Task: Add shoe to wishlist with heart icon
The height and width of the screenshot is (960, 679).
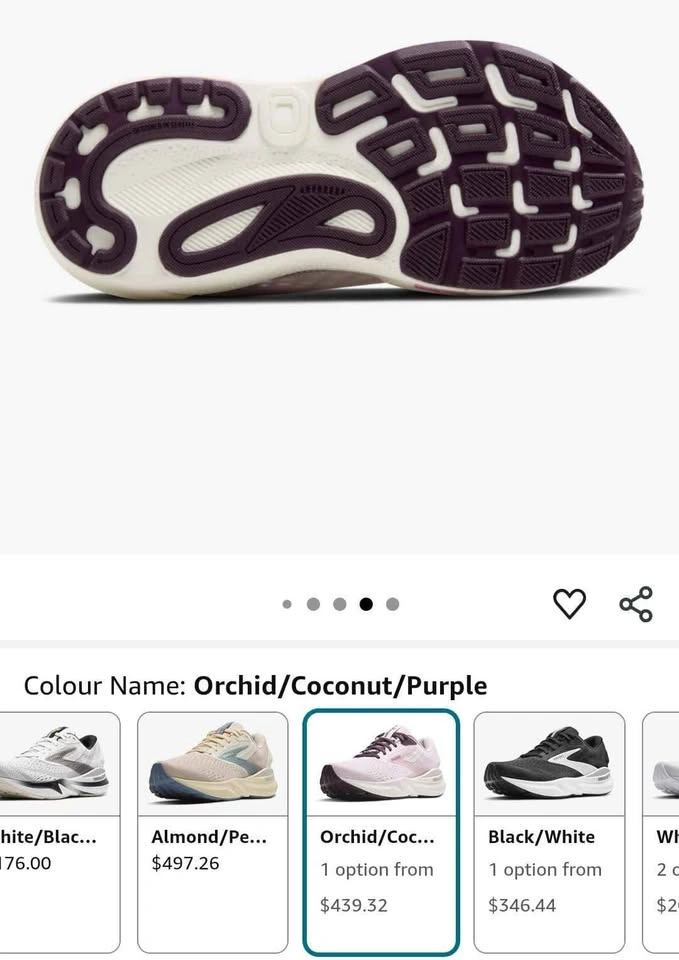Action: pyautogui.click(x=569, y=604)
